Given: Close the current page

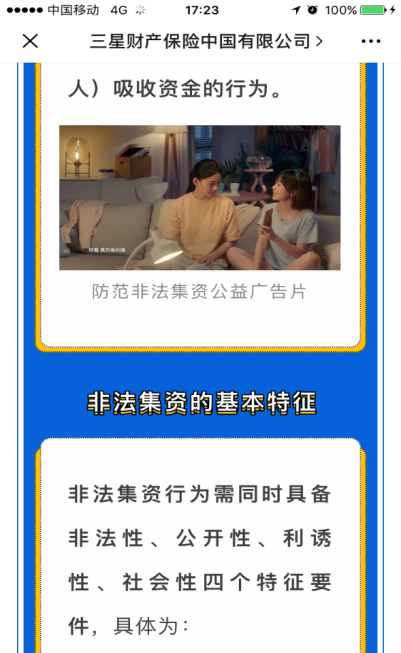Looking at the screenshot, I should coord(30,41).
